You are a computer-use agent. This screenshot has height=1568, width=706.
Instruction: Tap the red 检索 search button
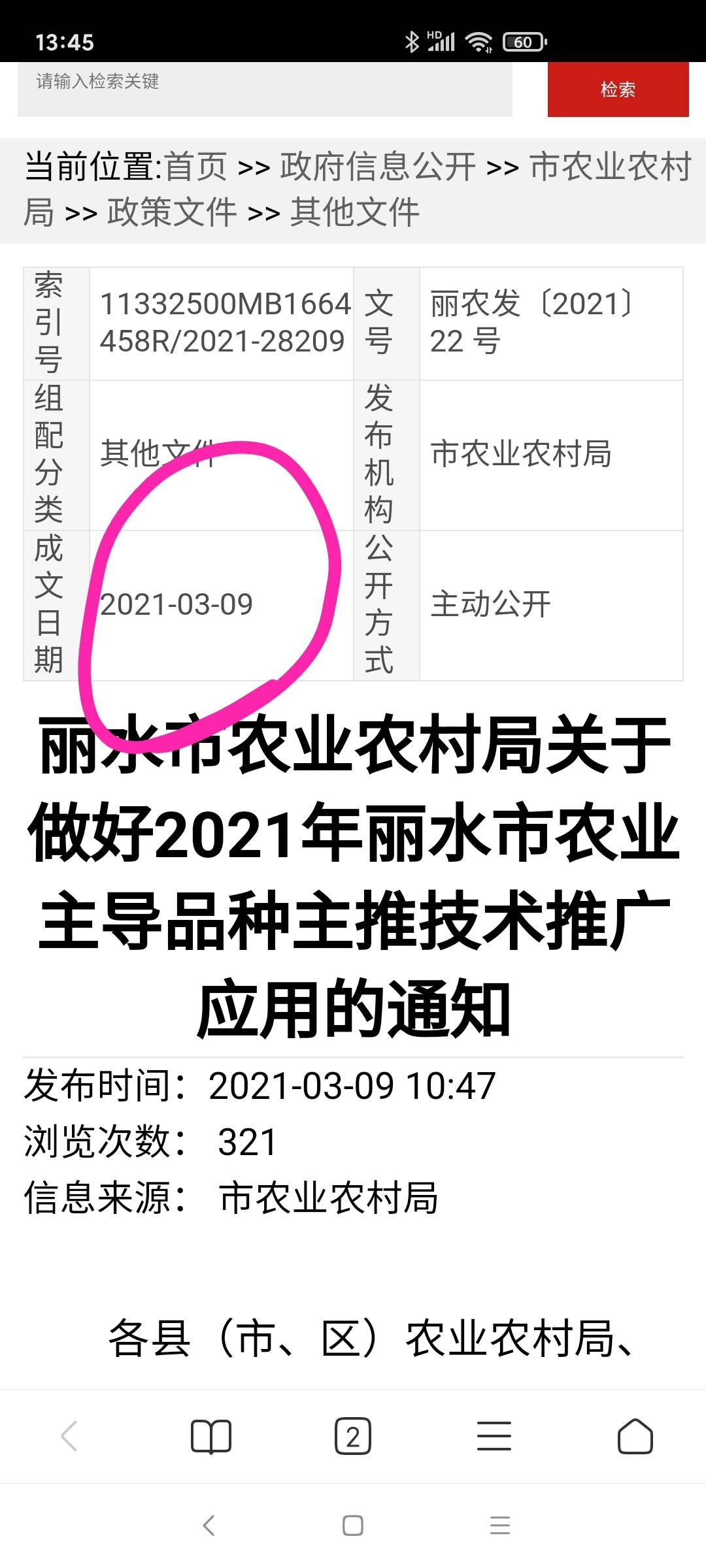click(x=618, y=89)
